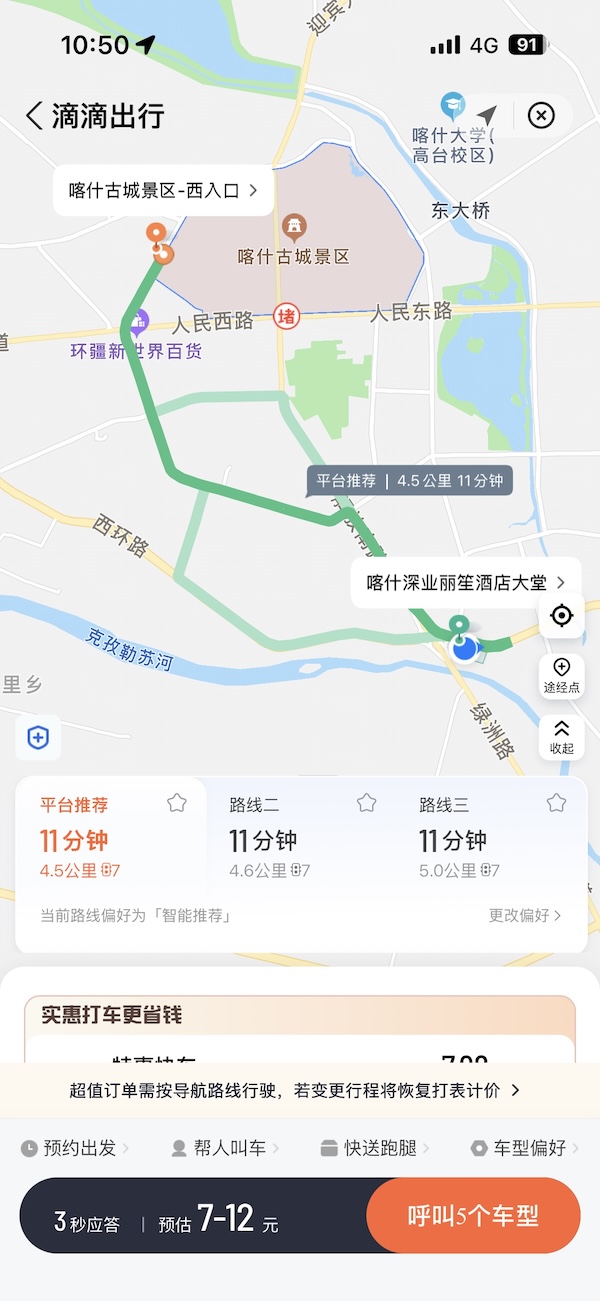
Task: Go back from 滴滴出行 screen
Action: click(x=34, y=116)
